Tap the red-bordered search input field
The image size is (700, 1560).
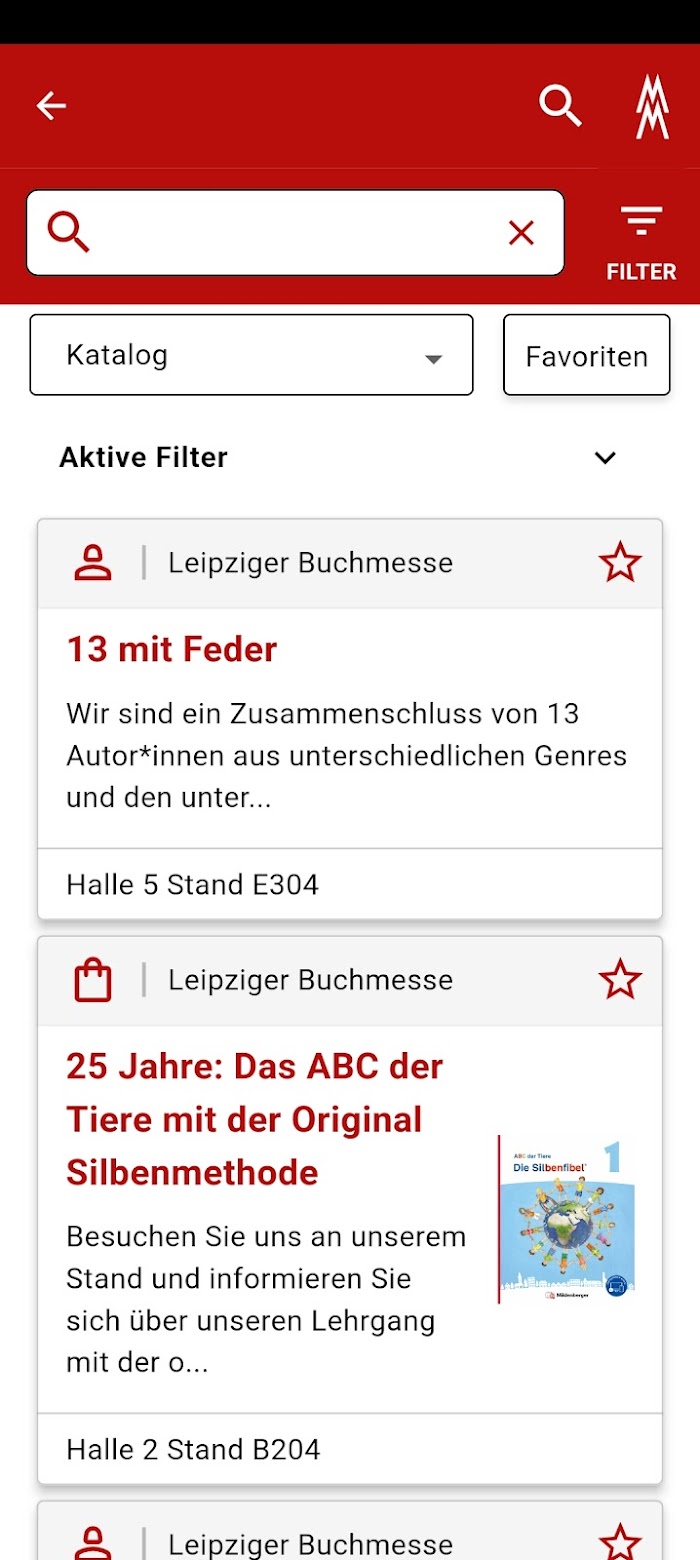[x=295, y=233]
